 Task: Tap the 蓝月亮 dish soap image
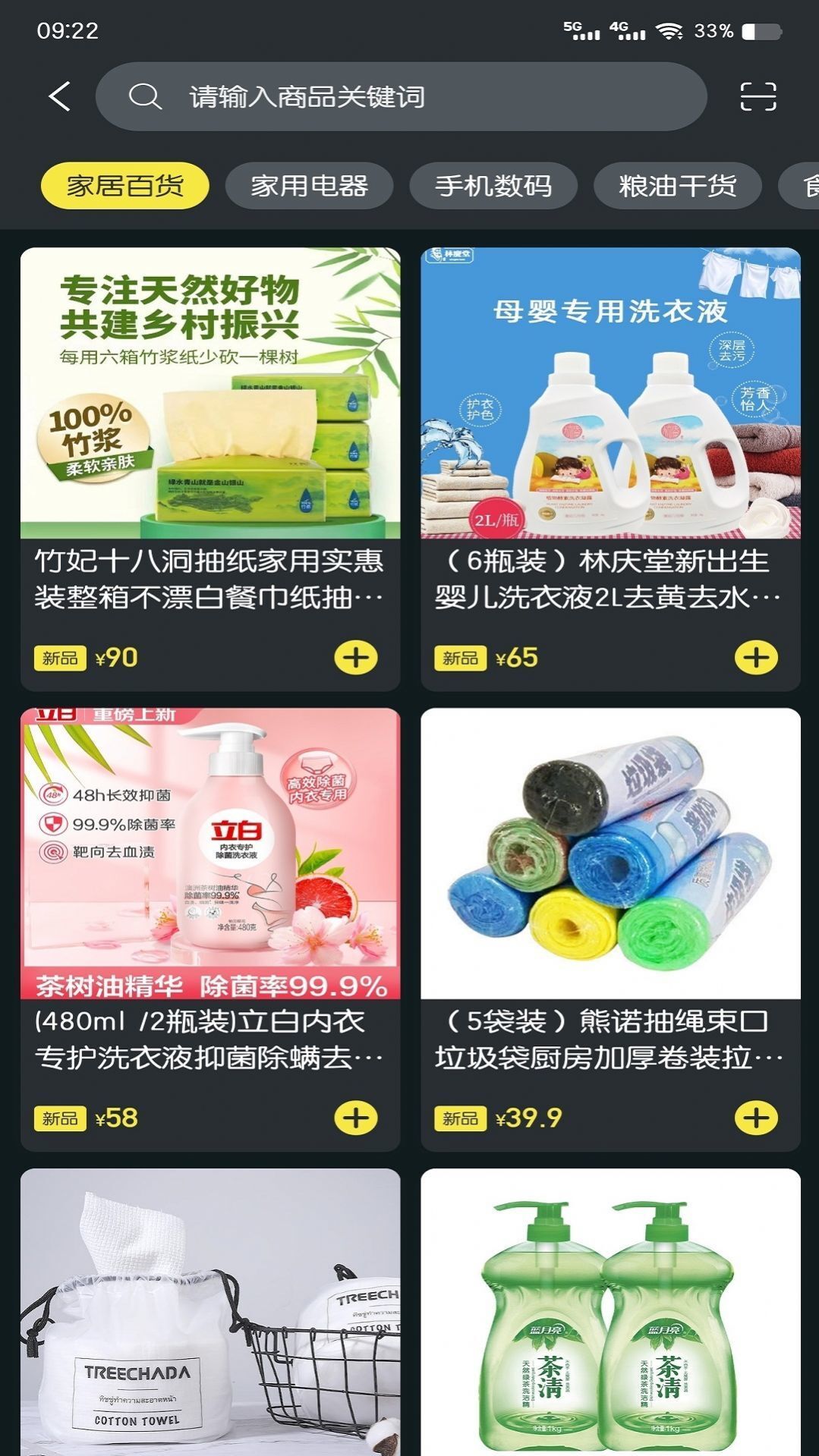tap(611, 1313)
